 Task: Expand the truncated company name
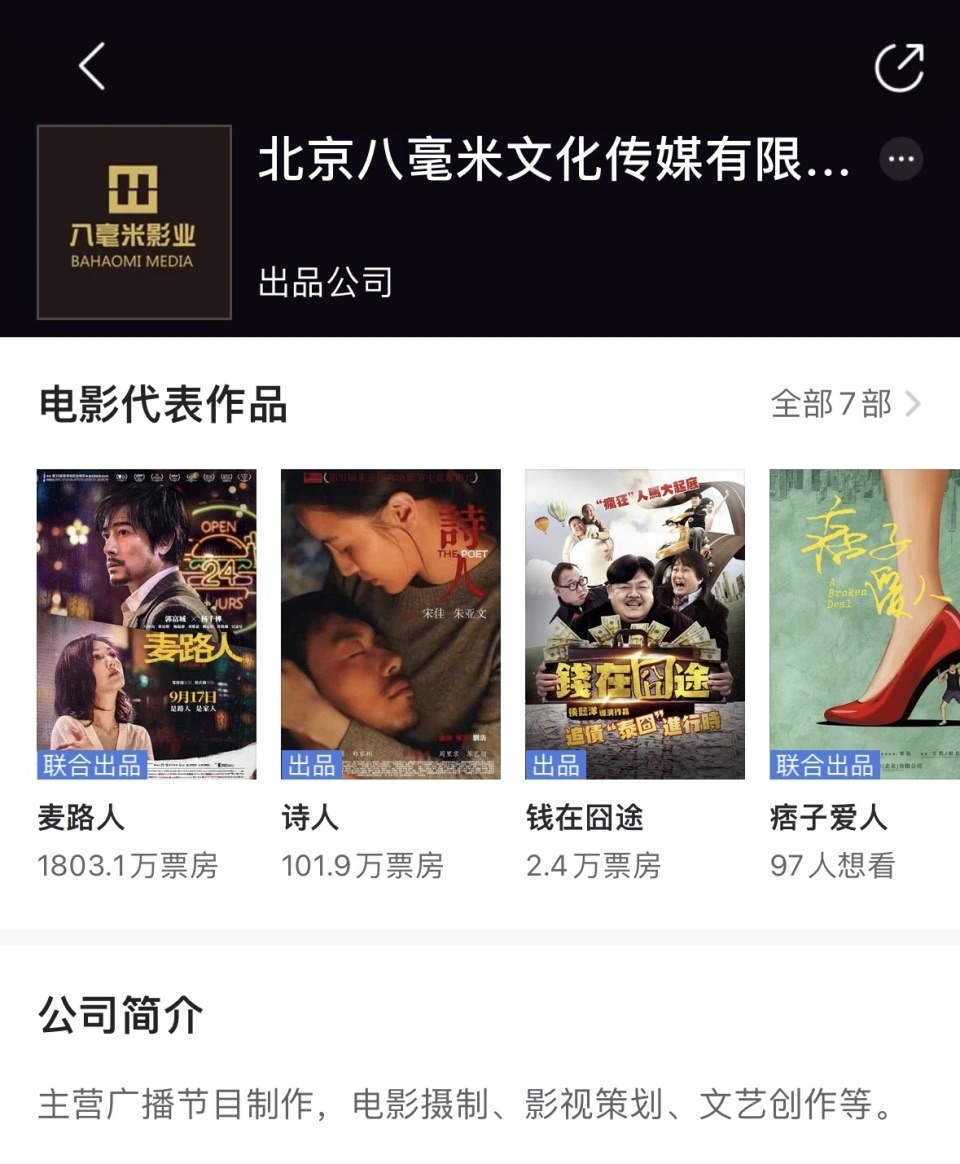coord(901,160)
